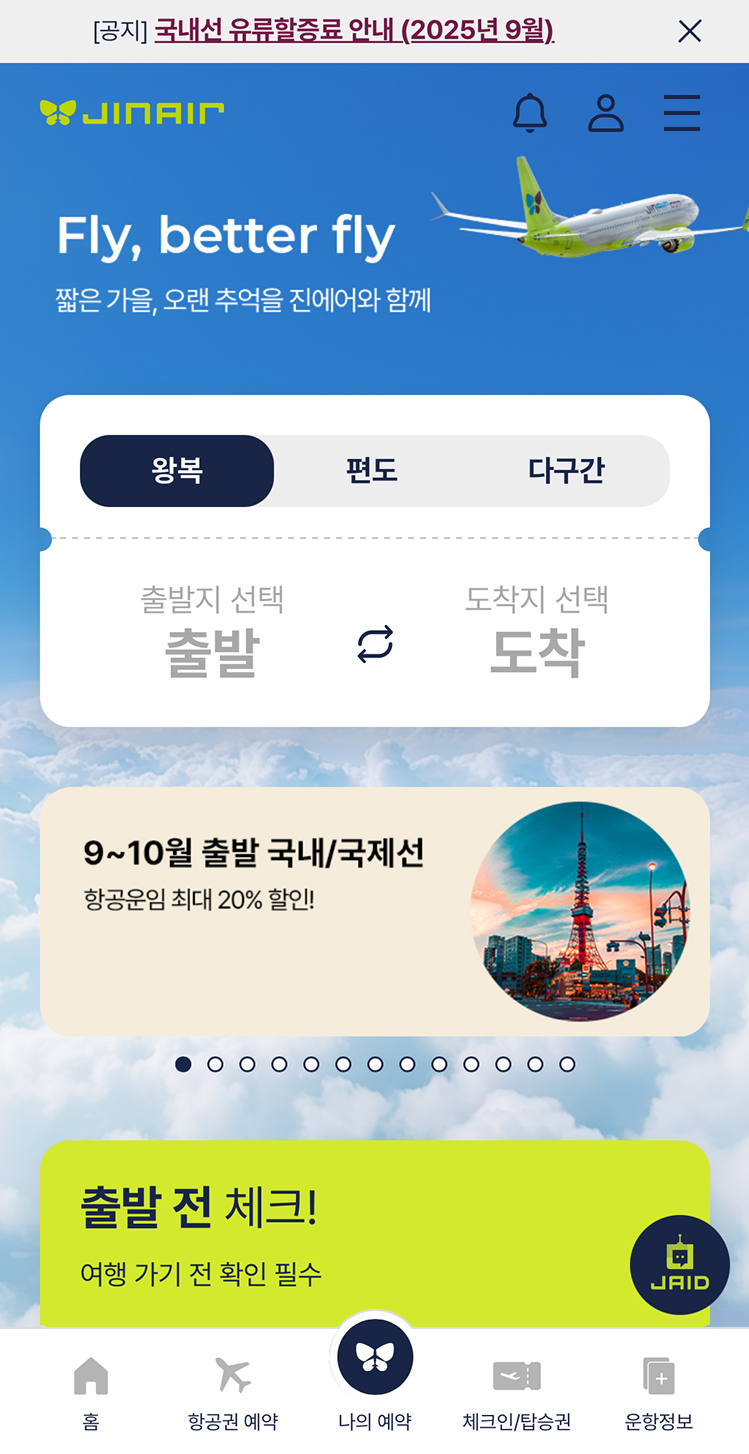Select the 왕복 round-trip option
749x1454 pixels.
tap(177, 471)
